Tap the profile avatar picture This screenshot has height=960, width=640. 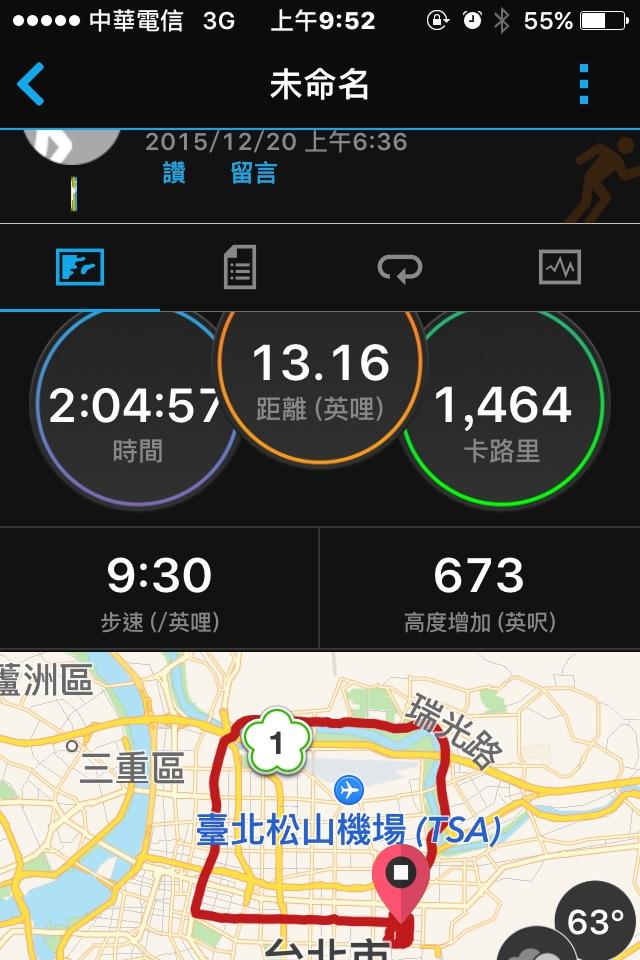pos(72,145)
